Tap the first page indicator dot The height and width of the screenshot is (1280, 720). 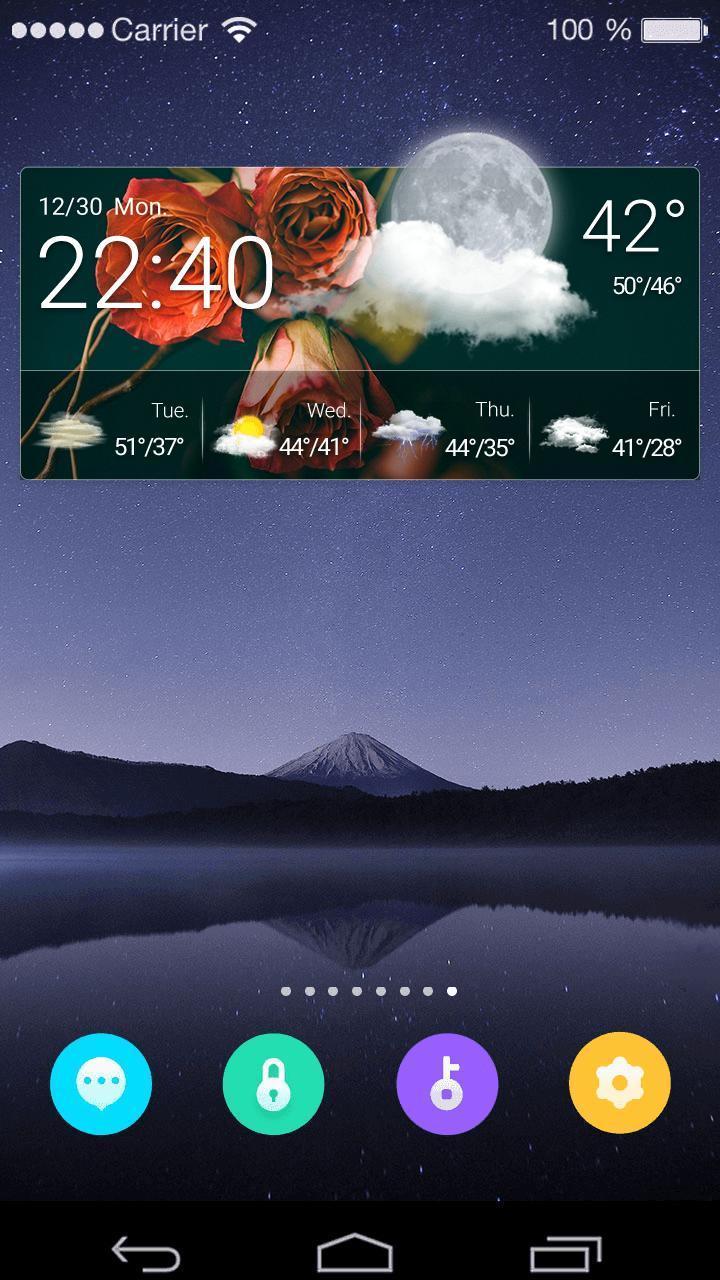coord(286,991)
